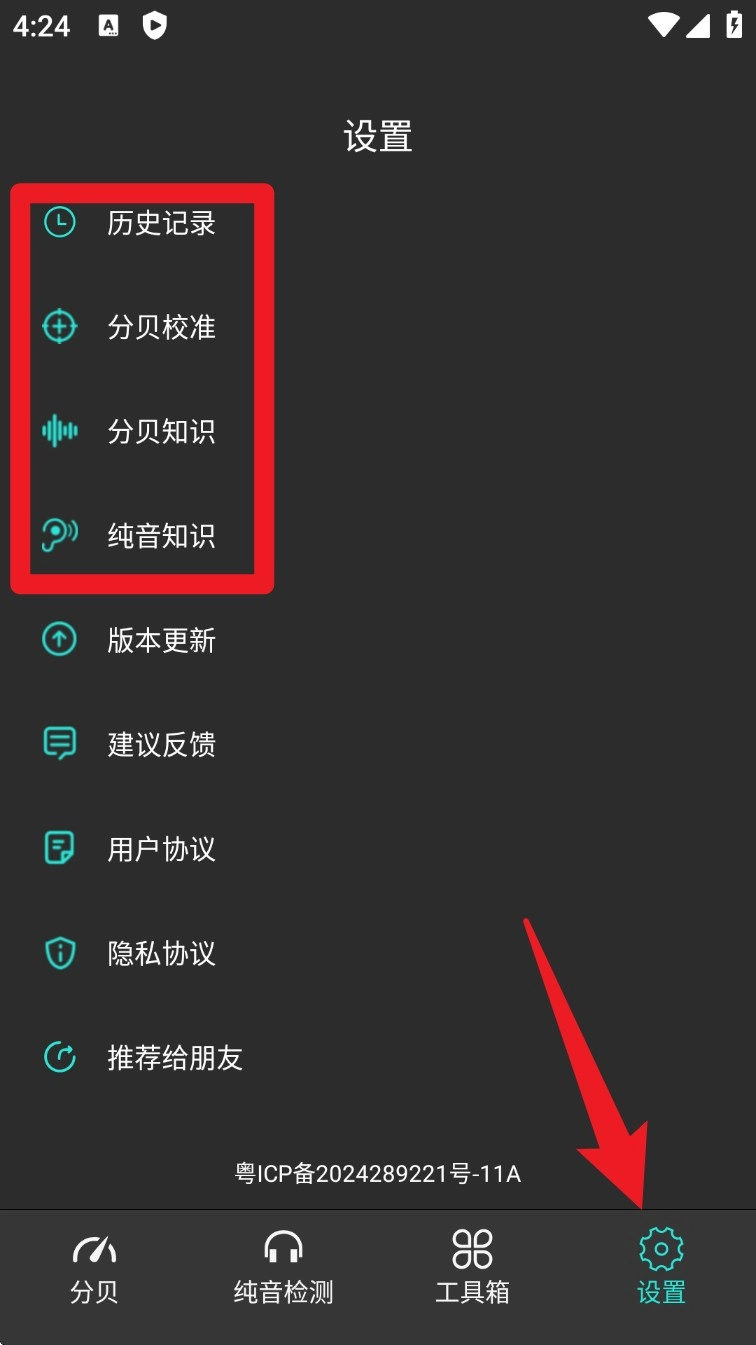
Task: Tap the 设置 settings tab
Action: pos(661,1268)
